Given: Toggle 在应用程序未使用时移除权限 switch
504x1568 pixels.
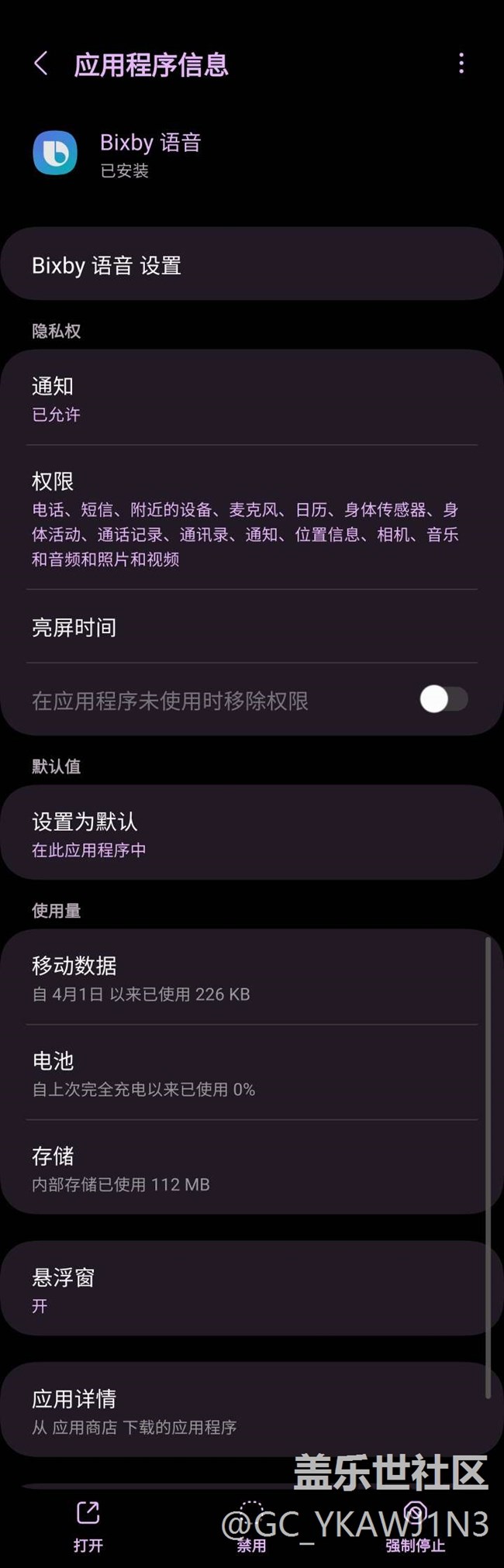Looking at the screenshot, I should click(x=443, y=699).
